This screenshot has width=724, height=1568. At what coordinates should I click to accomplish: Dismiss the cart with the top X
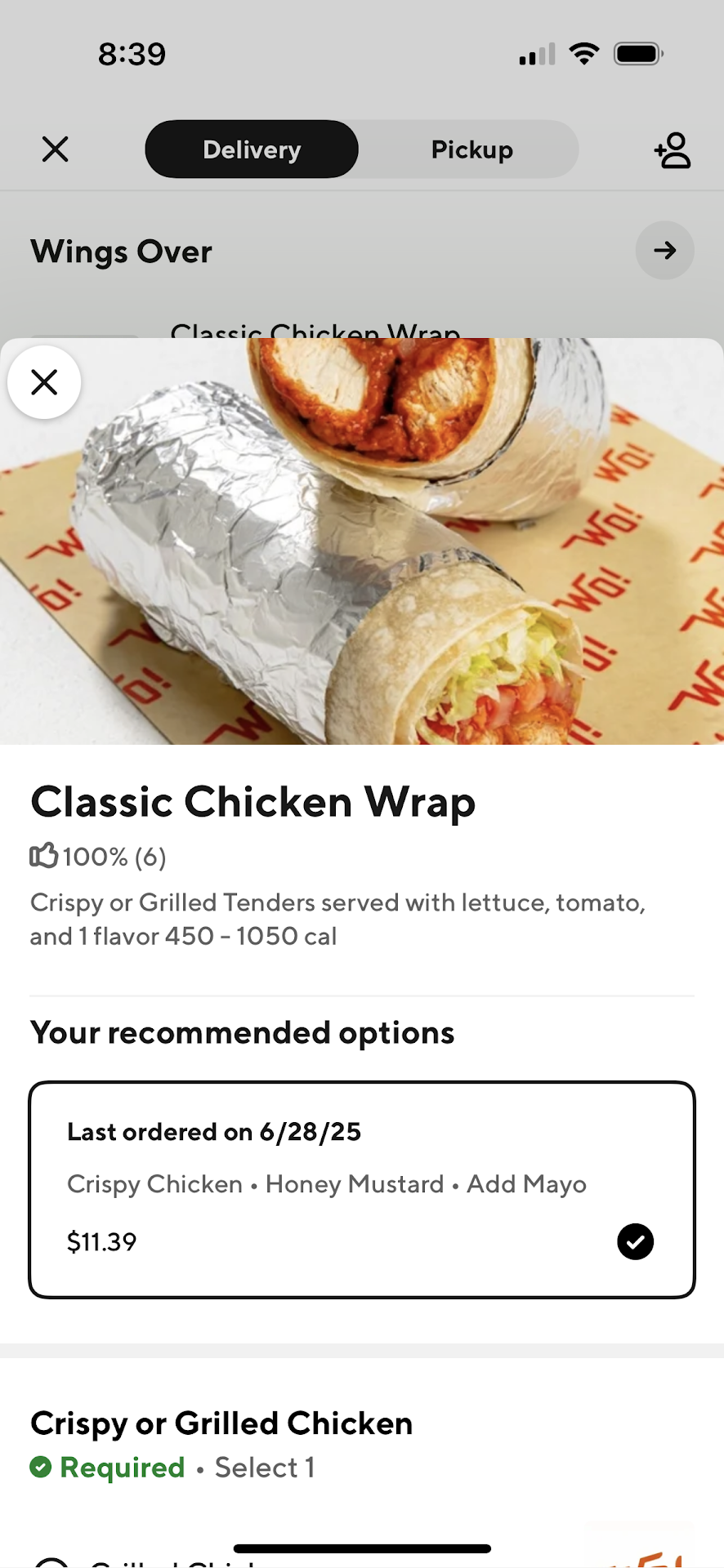coord(56,149)
